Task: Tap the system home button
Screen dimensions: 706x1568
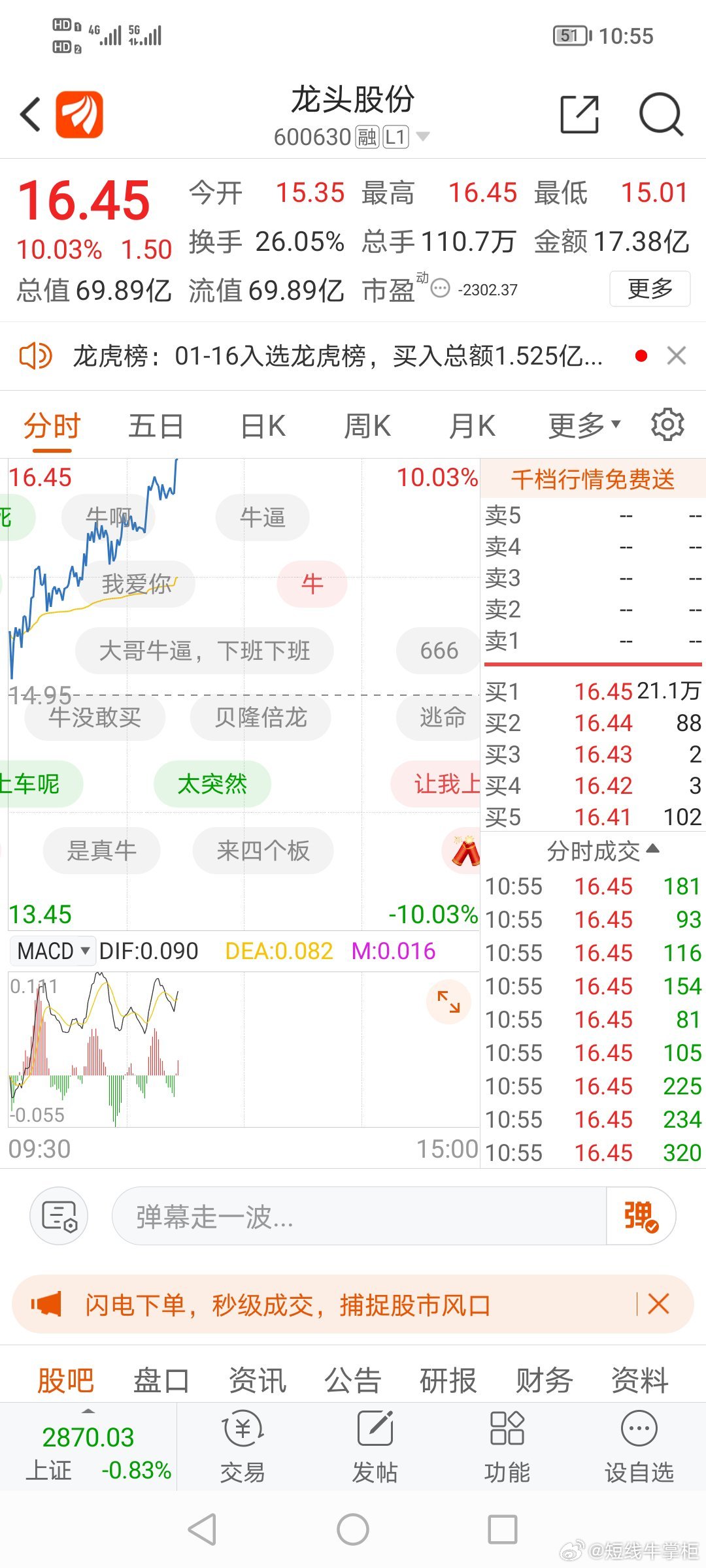Action: coord(353,1529)
